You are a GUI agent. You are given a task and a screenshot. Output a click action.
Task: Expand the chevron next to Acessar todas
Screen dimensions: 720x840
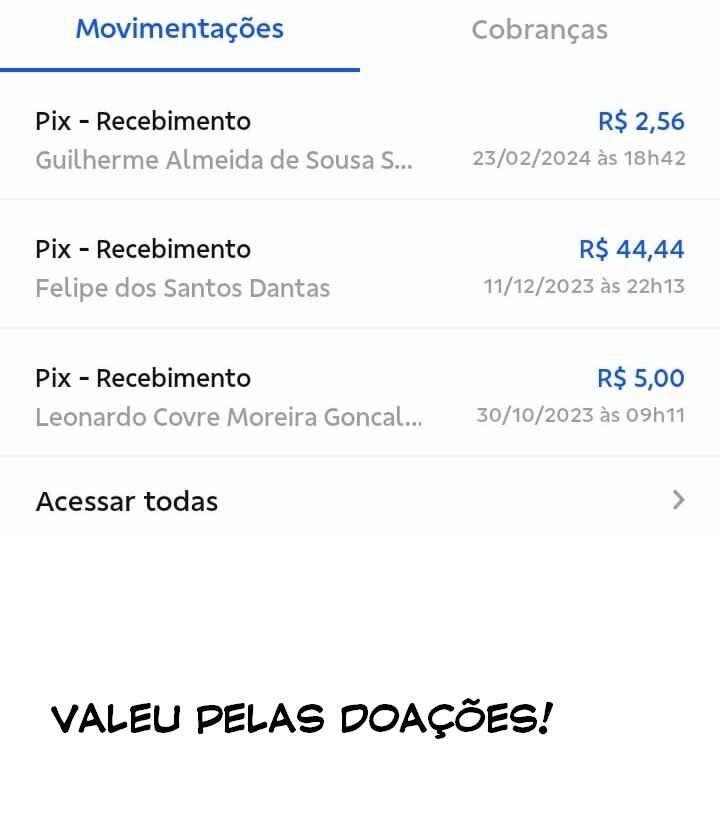pos(678,499)
